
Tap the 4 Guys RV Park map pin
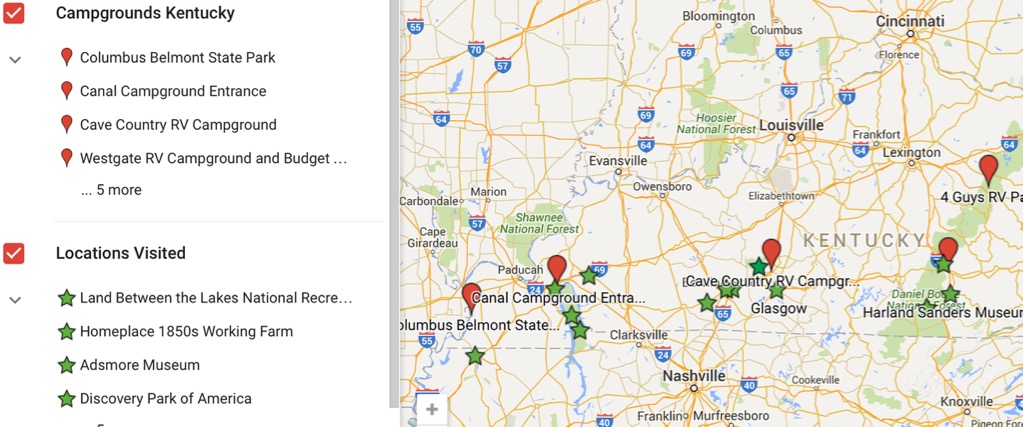click(988, 166)
